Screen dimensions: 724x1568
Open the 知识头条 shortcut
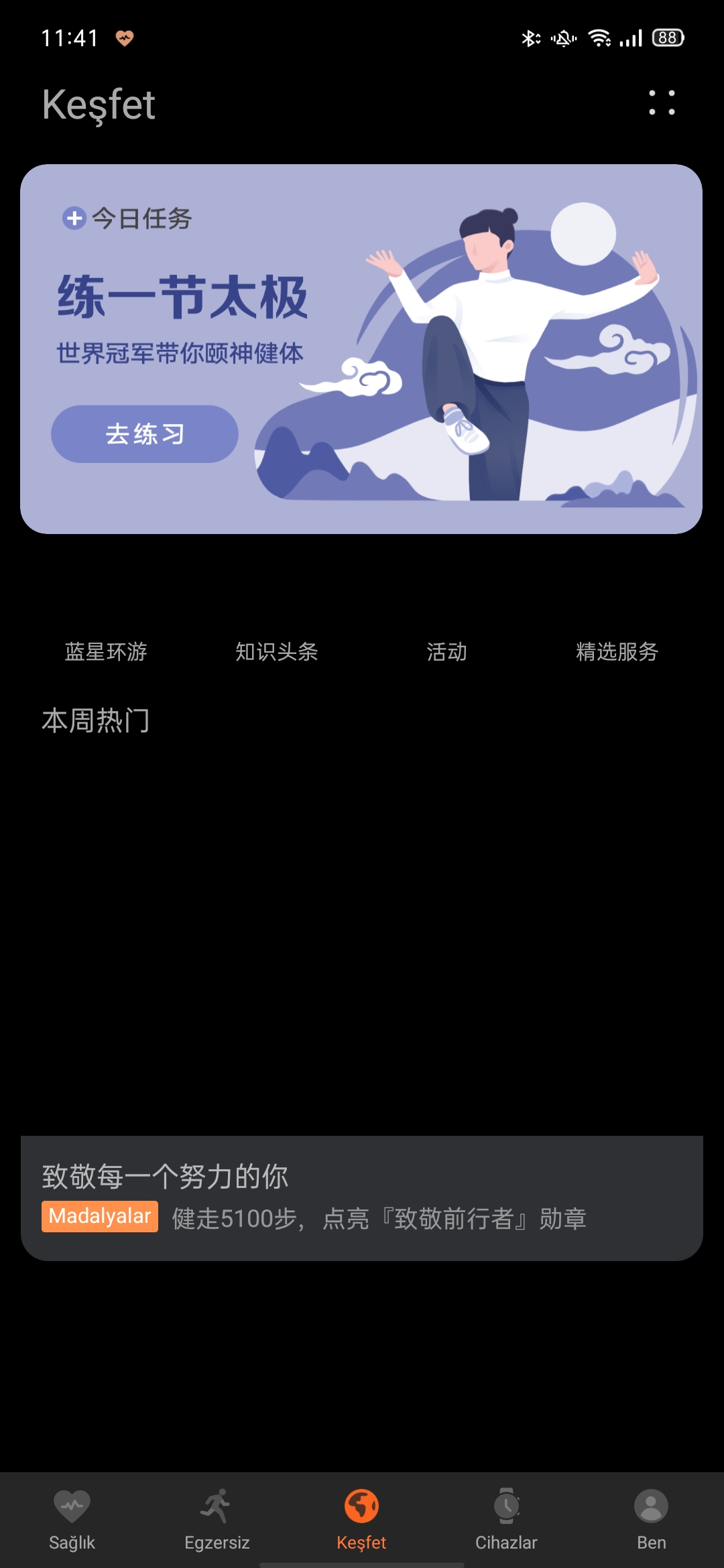[276, 651]
